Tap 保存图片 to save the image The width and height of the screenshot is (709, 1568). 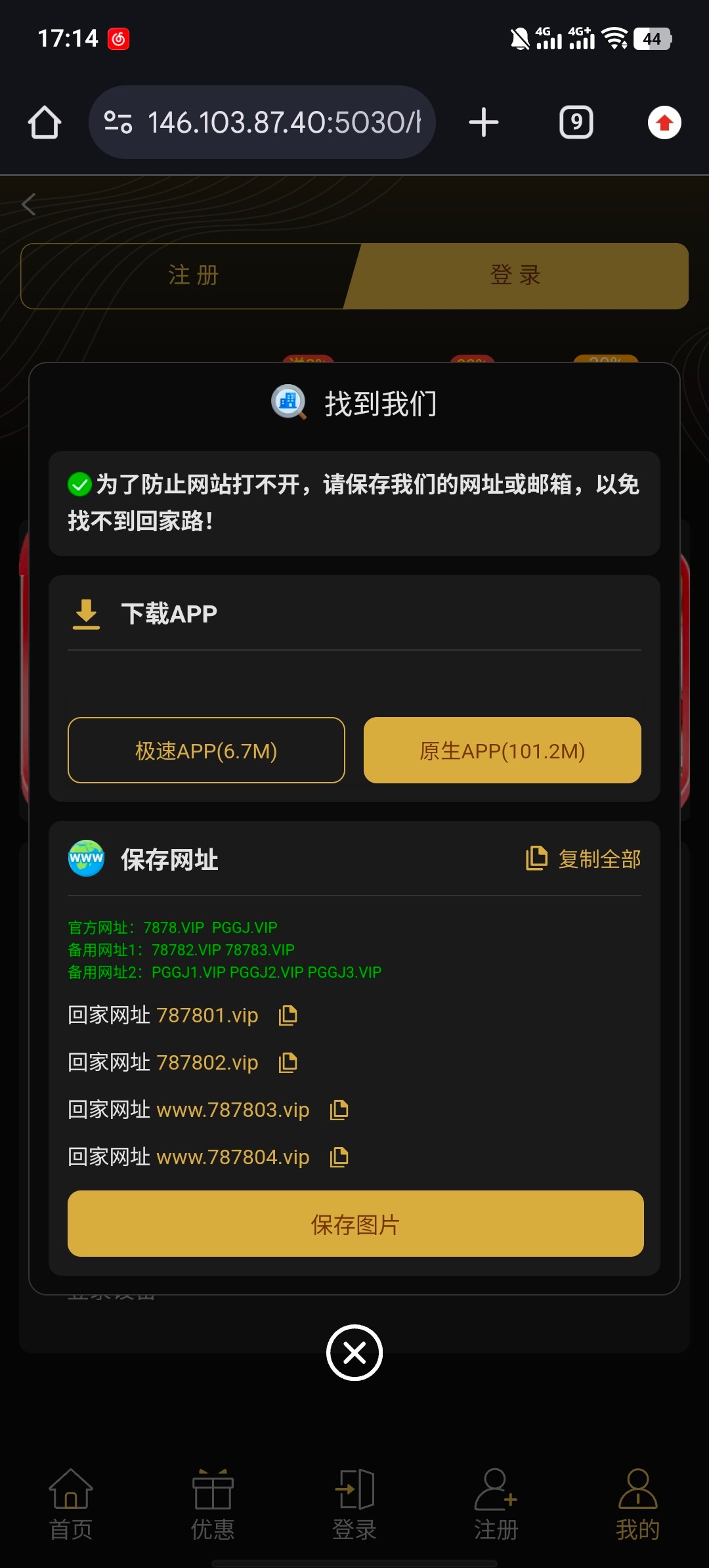tap(355, 1224)
